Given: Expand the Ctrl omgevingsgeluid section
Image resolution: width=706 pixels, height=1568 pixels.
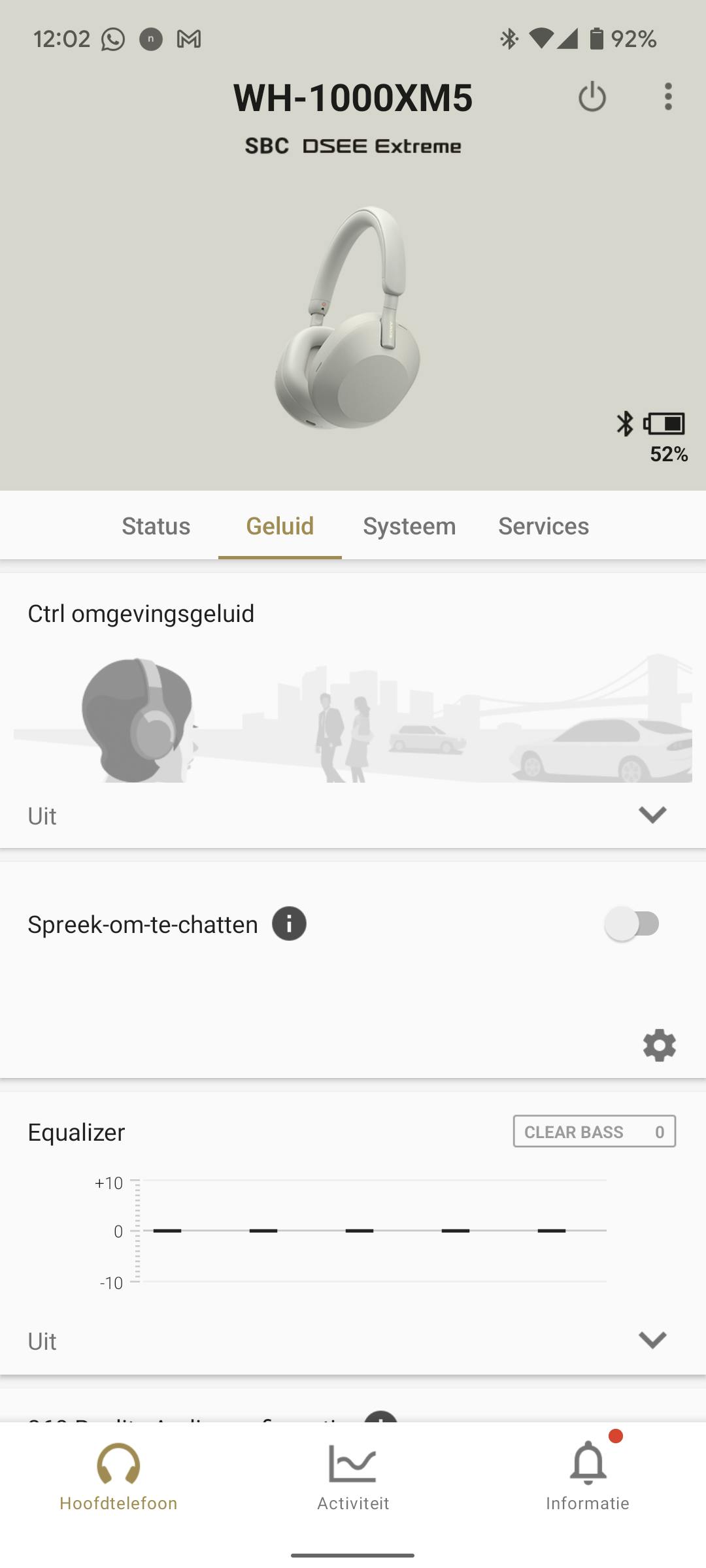Looking at the screenshot, I should tap(652, 815).
